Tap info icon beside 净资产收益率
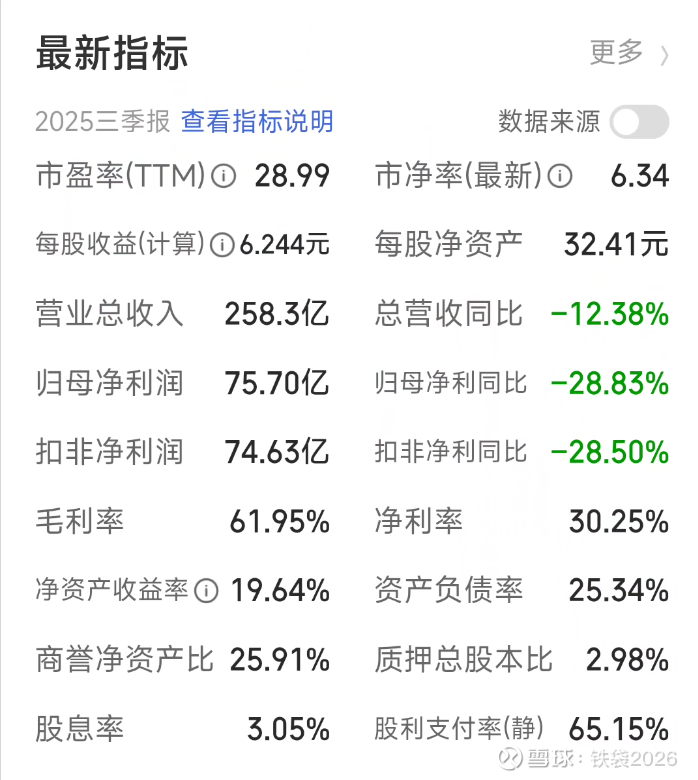 tap(206, 590)
